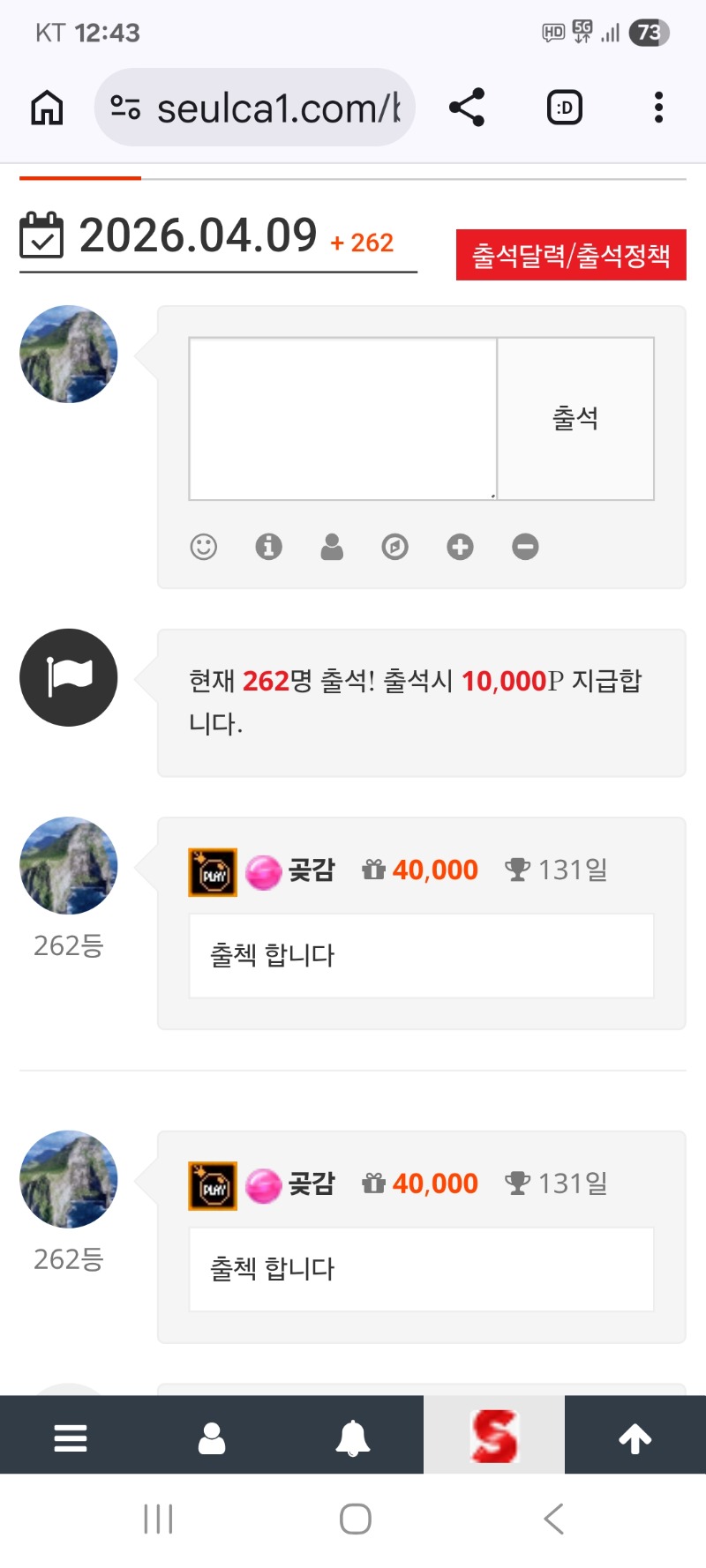Viewport: 706px width, 1568px height.
Task: Tap the person icon below the text box
Action: [332, 547]
